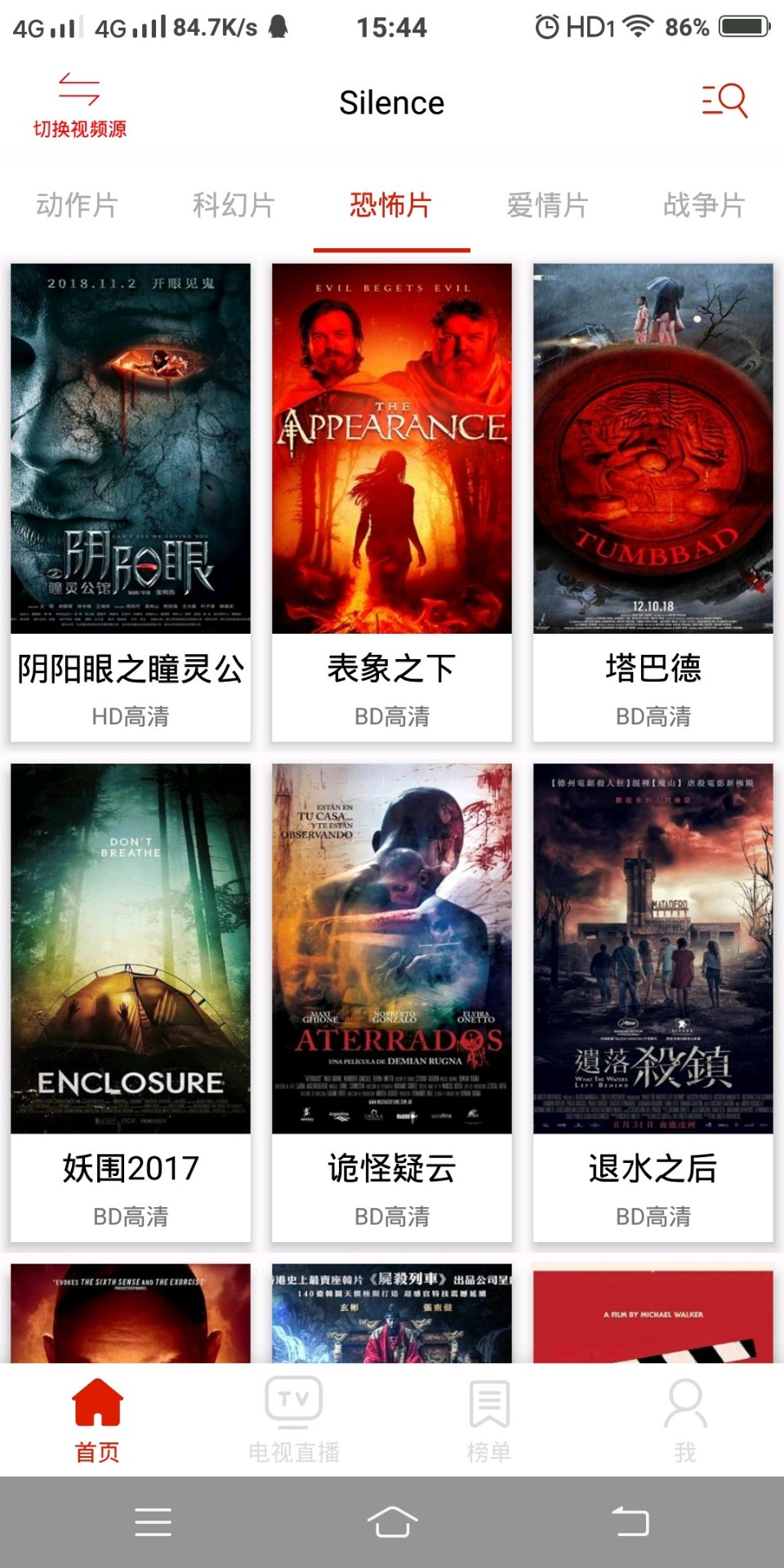Stay on the 恐怖片 tab
This screenshot has width=784, height=1568.
pos(392,206)
